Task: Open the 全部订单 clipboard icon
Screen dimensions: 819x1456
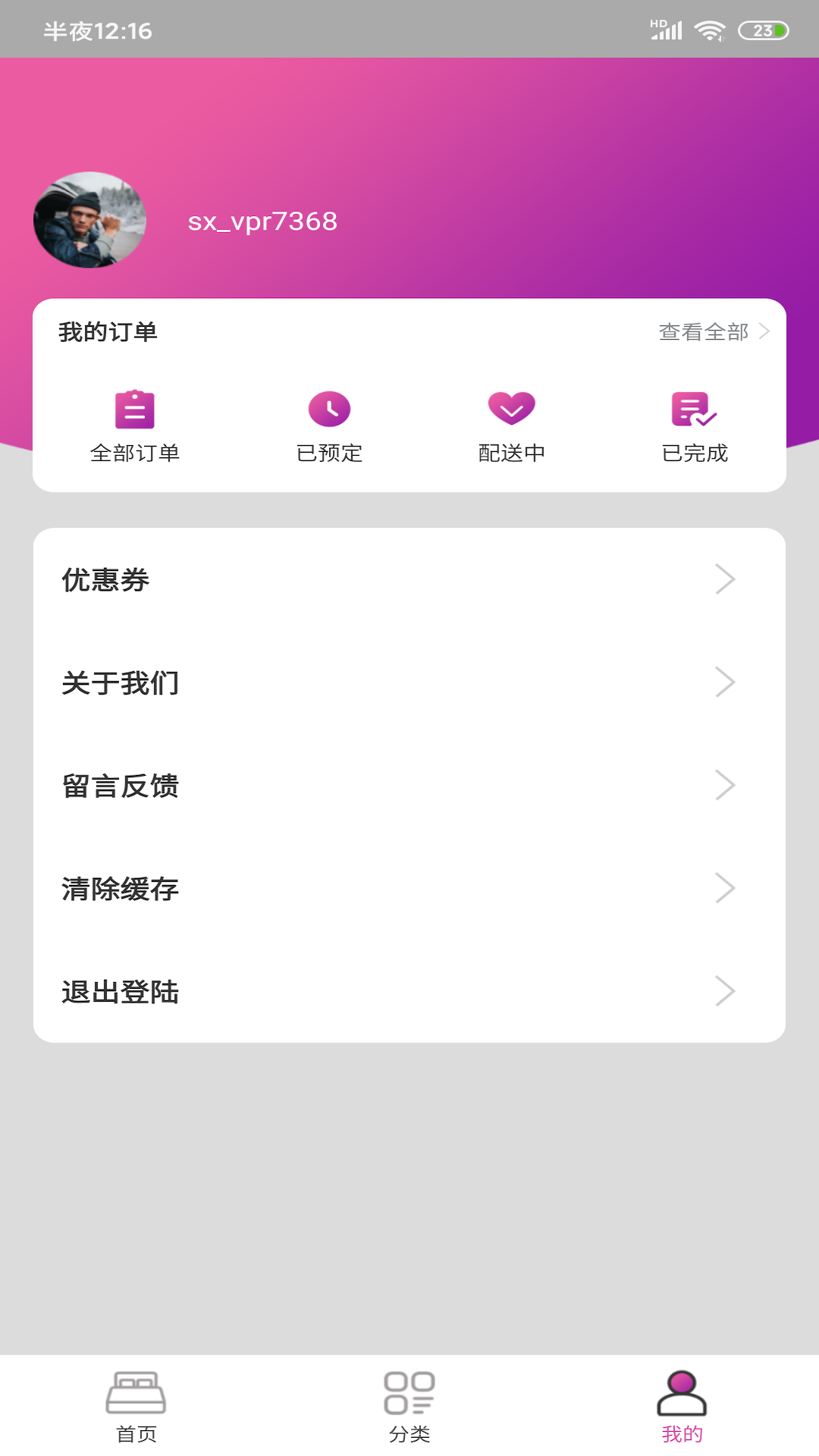Action: 135,409
